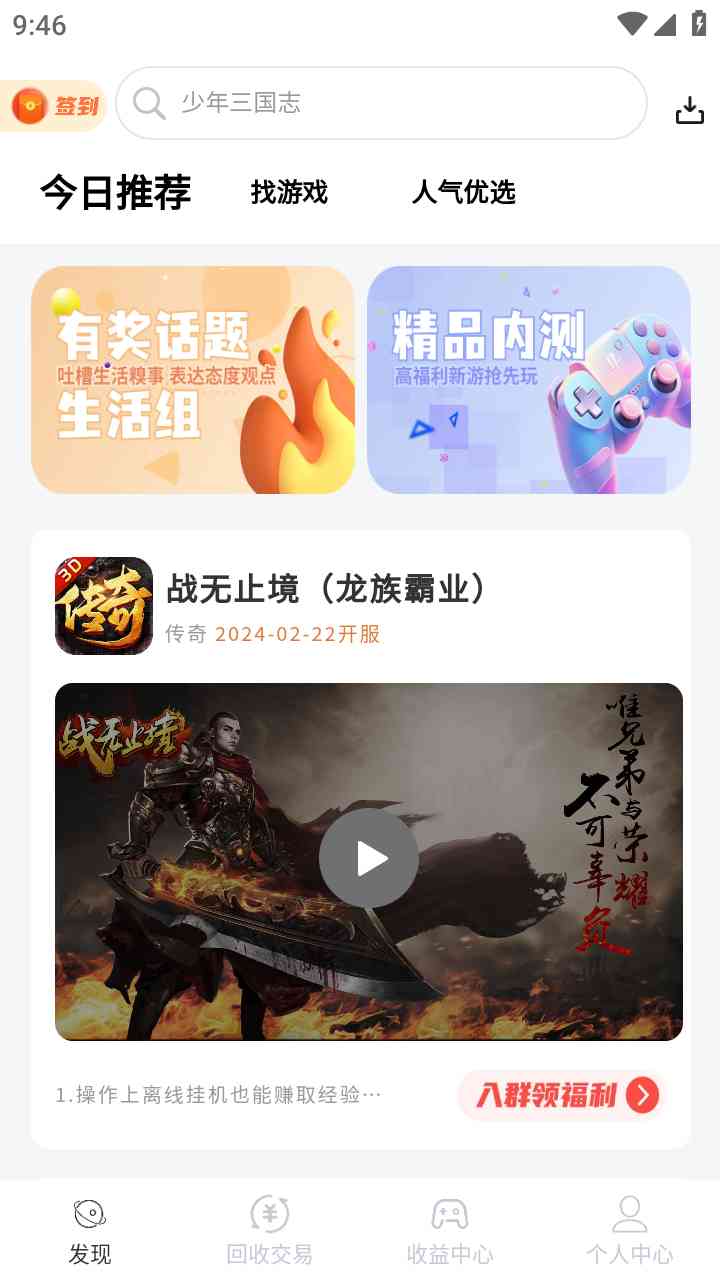The height and width of the screenshot is (1280, 720).
Task: Go to the 发现 tab
Action: click(90, 1230)
